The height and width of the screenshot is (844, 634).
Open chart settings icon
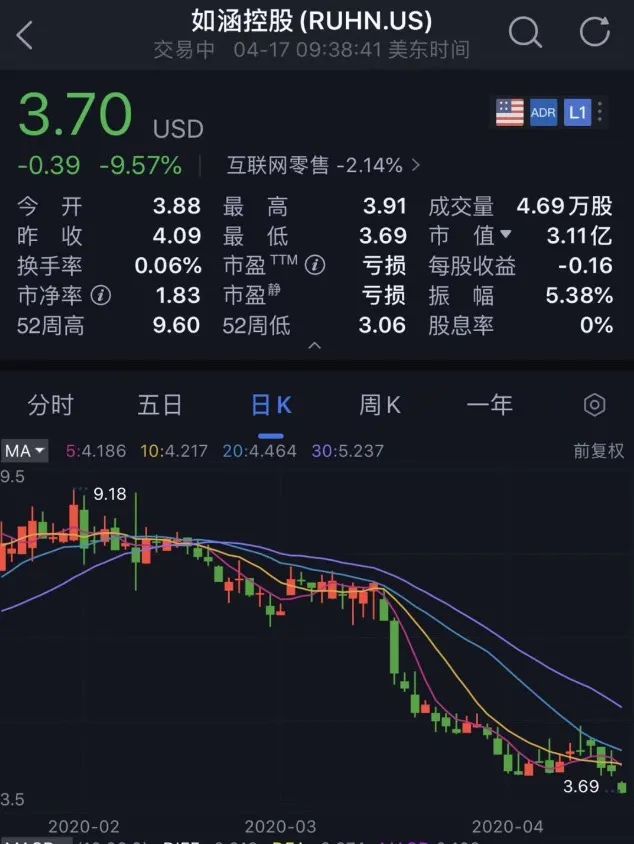(x=594, y=405)
